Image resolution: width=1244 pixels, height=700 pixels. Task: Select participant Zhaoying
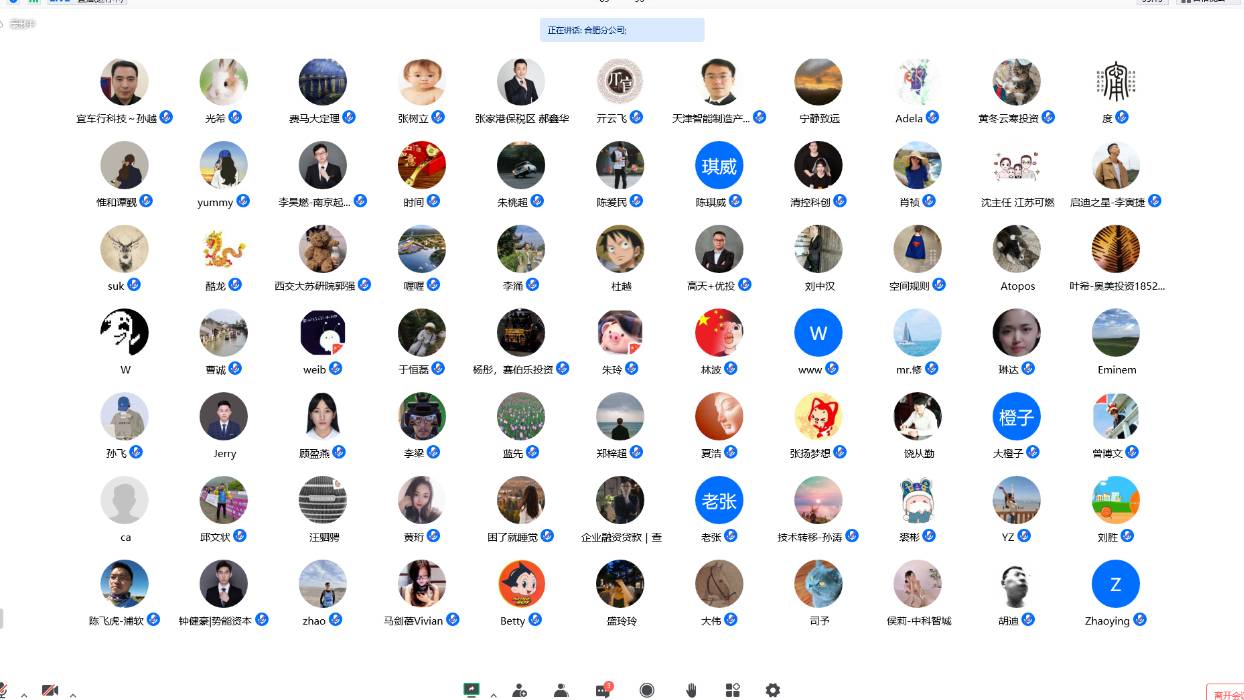(1116, 585)
